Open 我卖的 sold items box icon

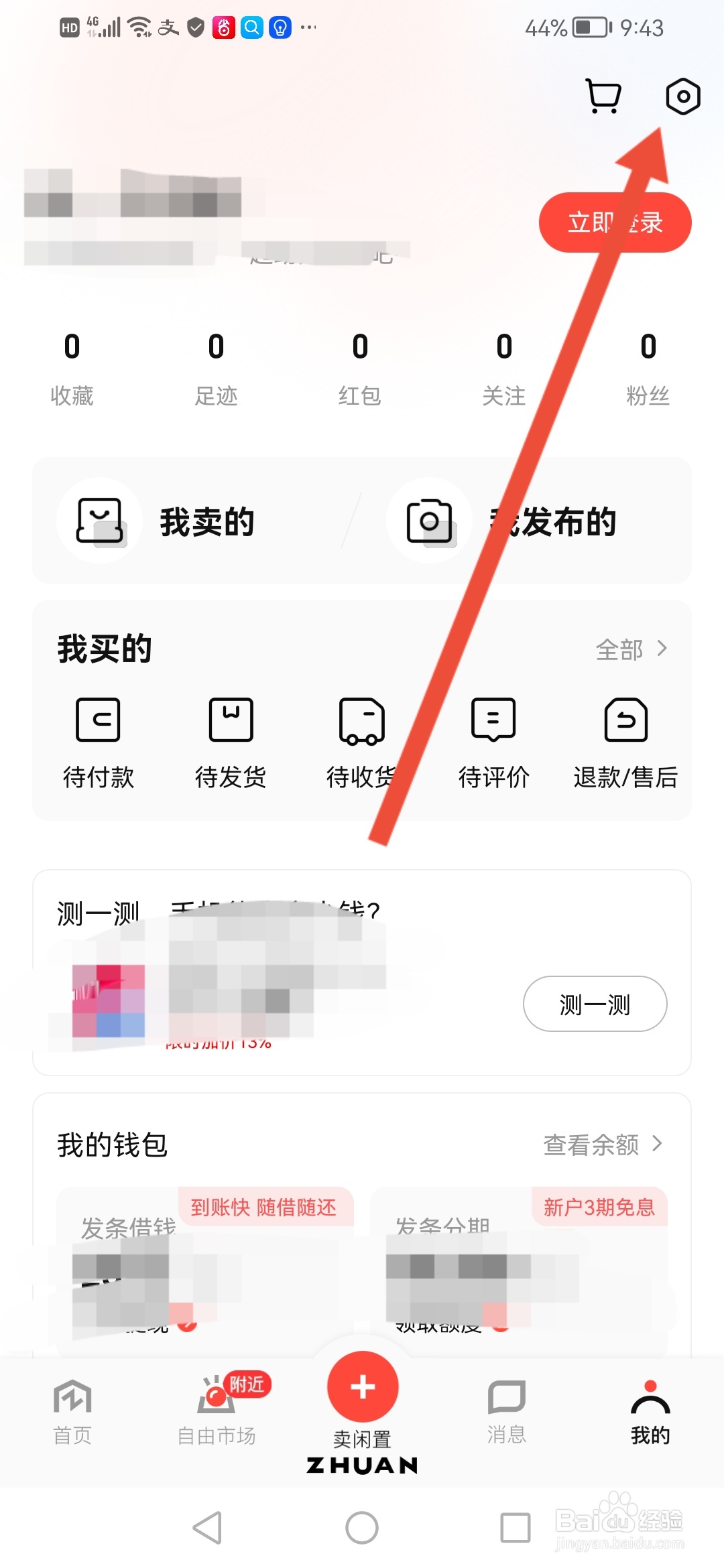point(99,521)
